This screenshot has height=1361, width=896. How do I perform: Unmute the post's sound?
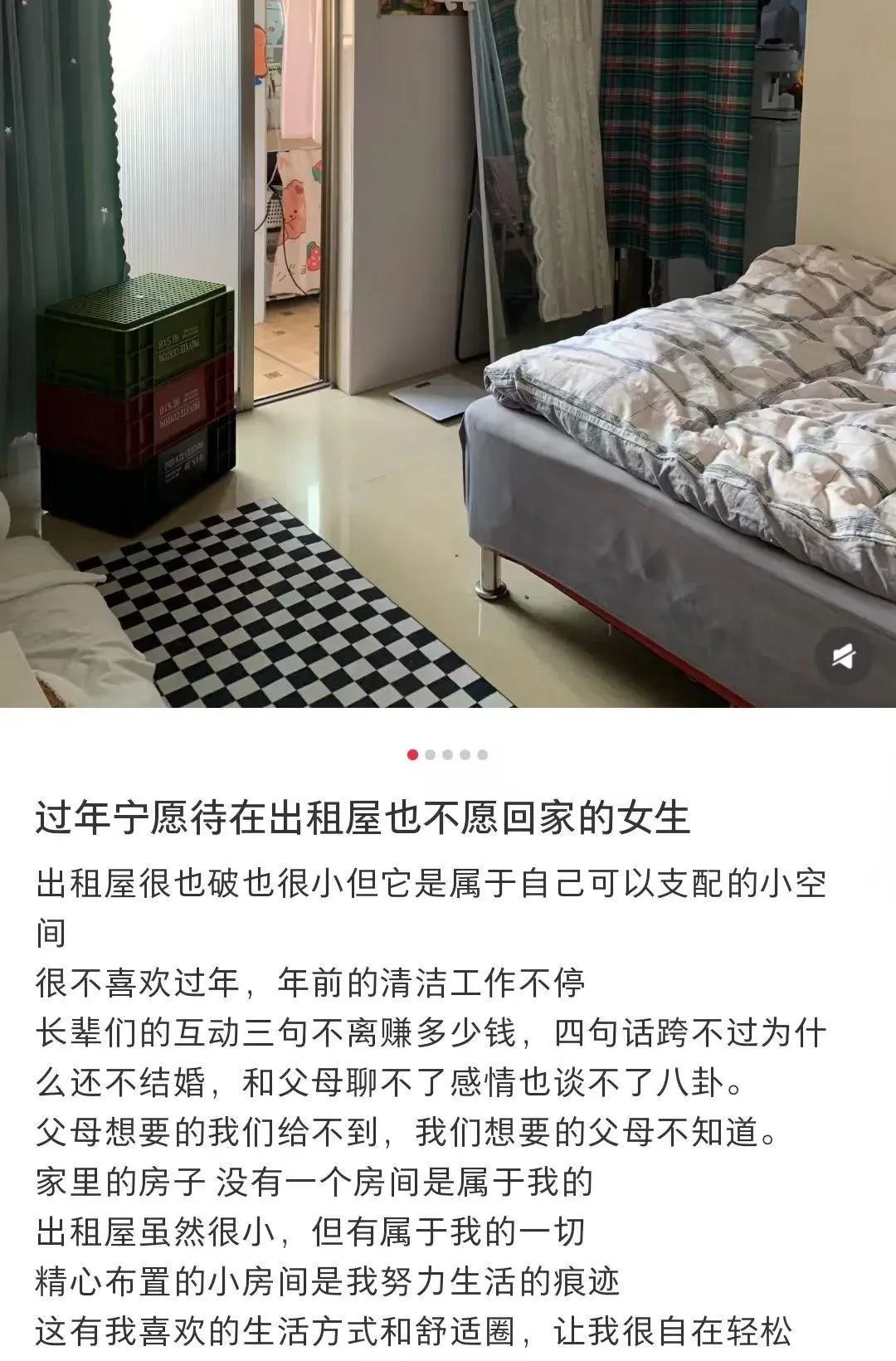pyautogui.click(x=844, y=657)
